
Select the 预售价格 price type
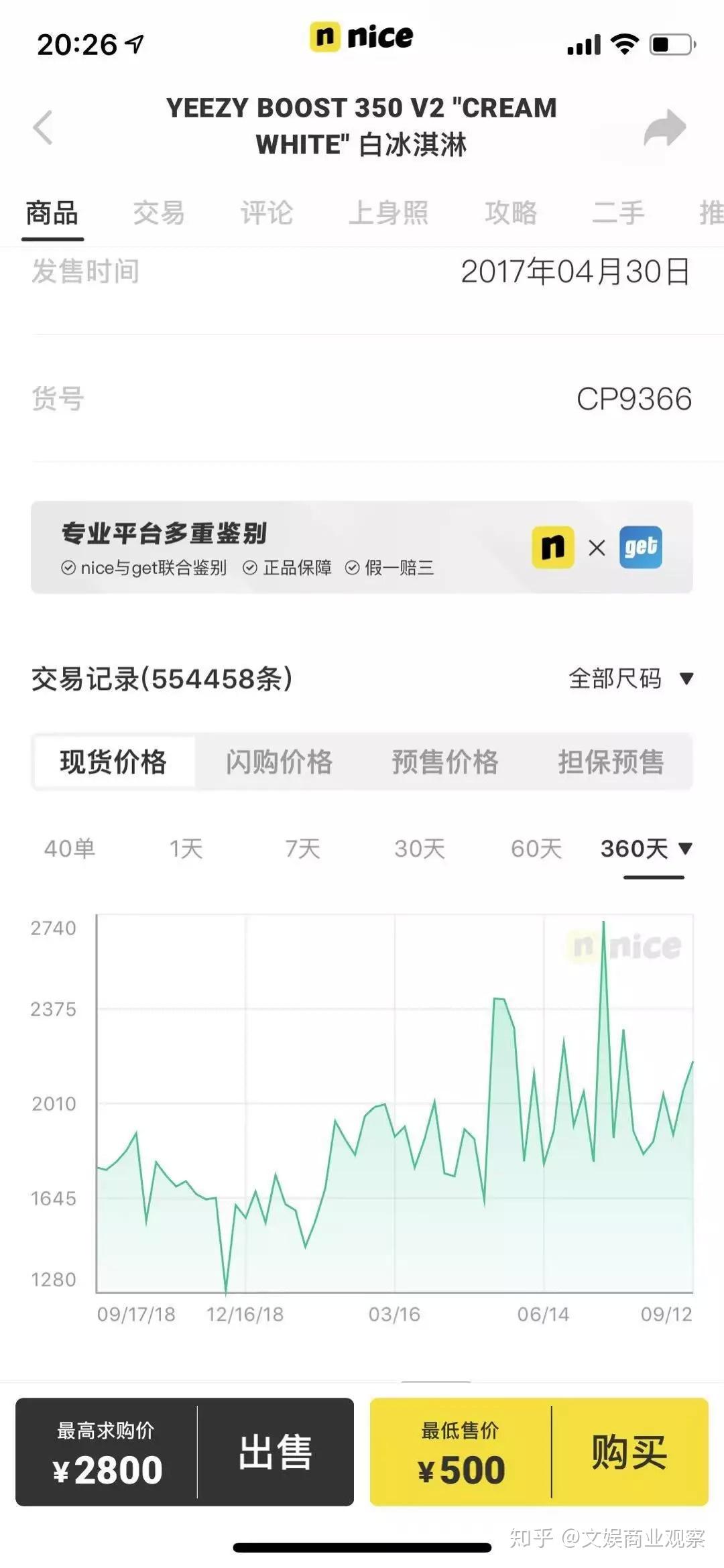[x=445, y=762]
